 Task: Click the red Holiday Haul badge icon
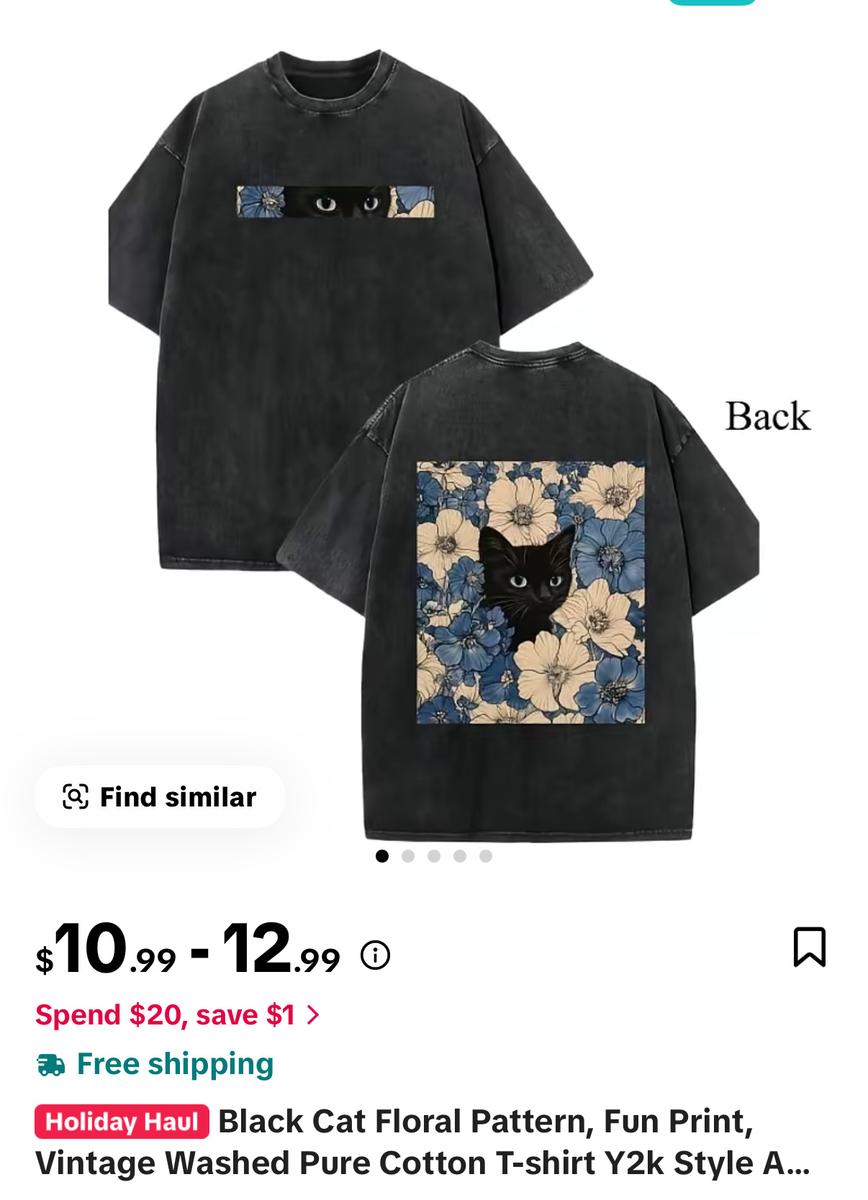pos(120,1124)
